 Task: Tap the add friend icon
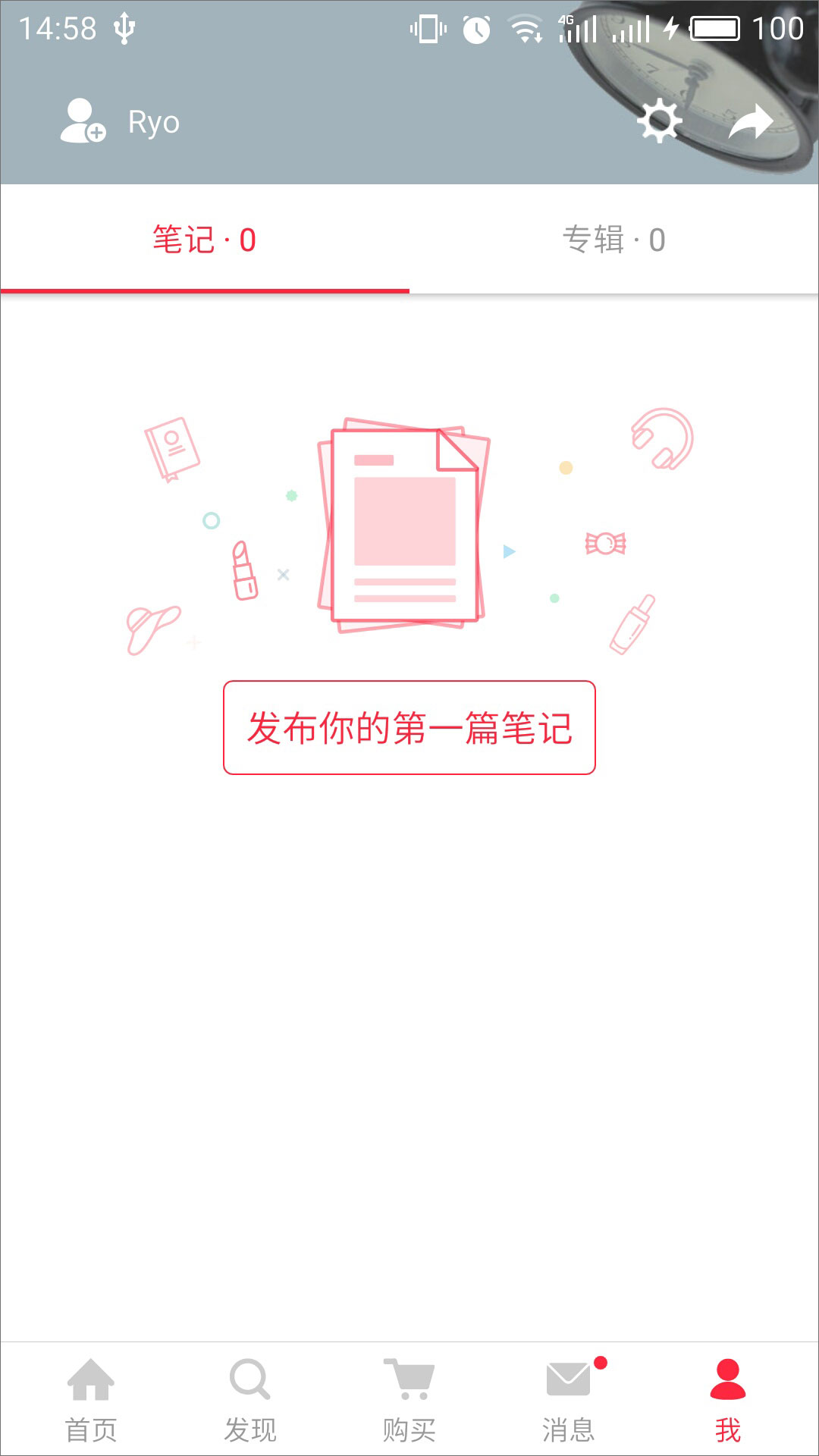[82, 121]
